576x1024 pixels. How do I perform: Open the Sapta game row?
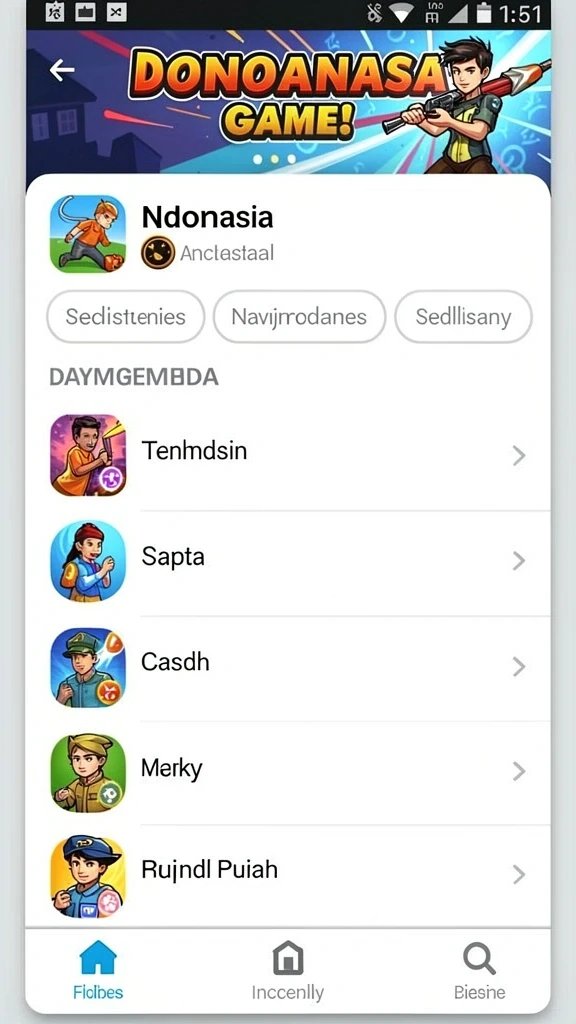[288, 560]
